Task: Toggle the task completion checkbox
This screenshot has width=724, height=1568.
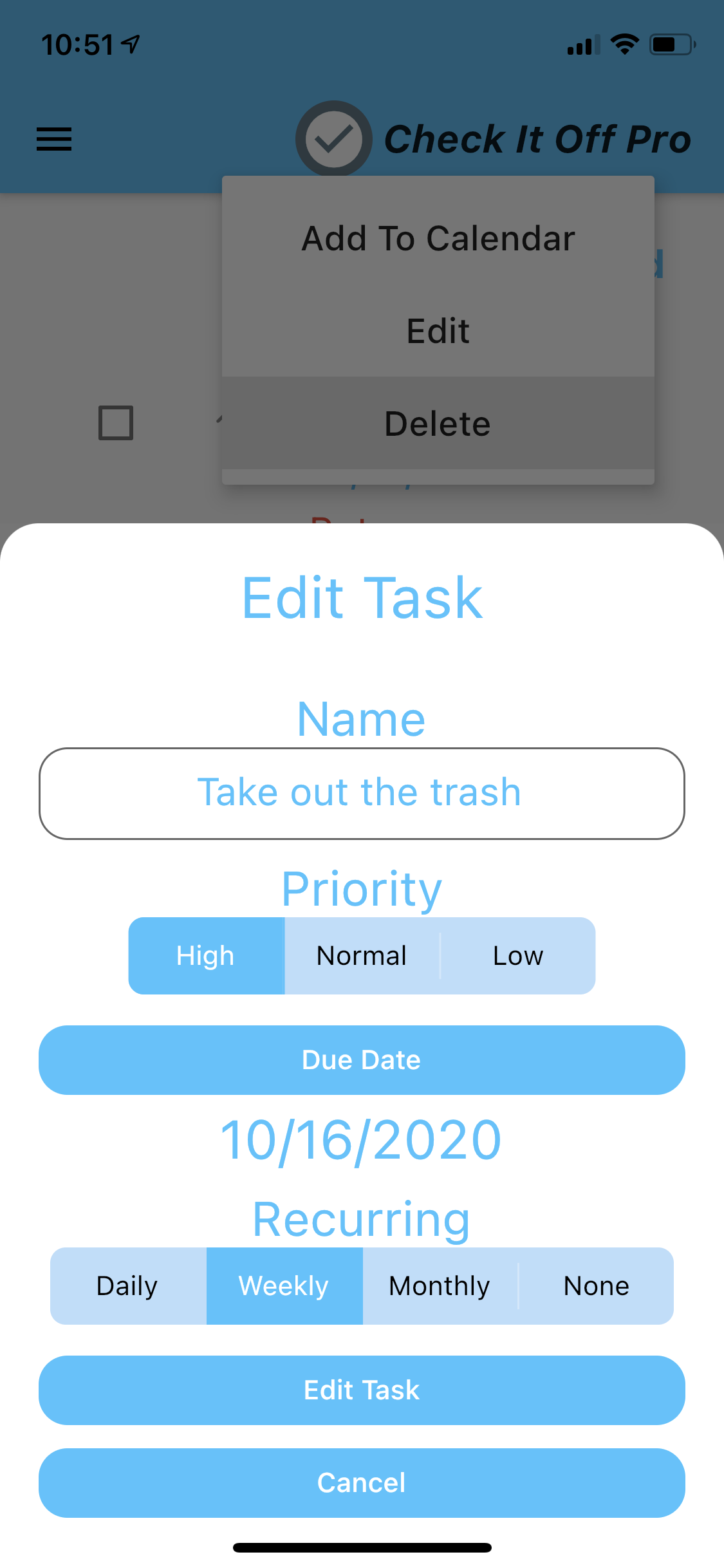Action: pyautogui.click(x=116, y=423)
